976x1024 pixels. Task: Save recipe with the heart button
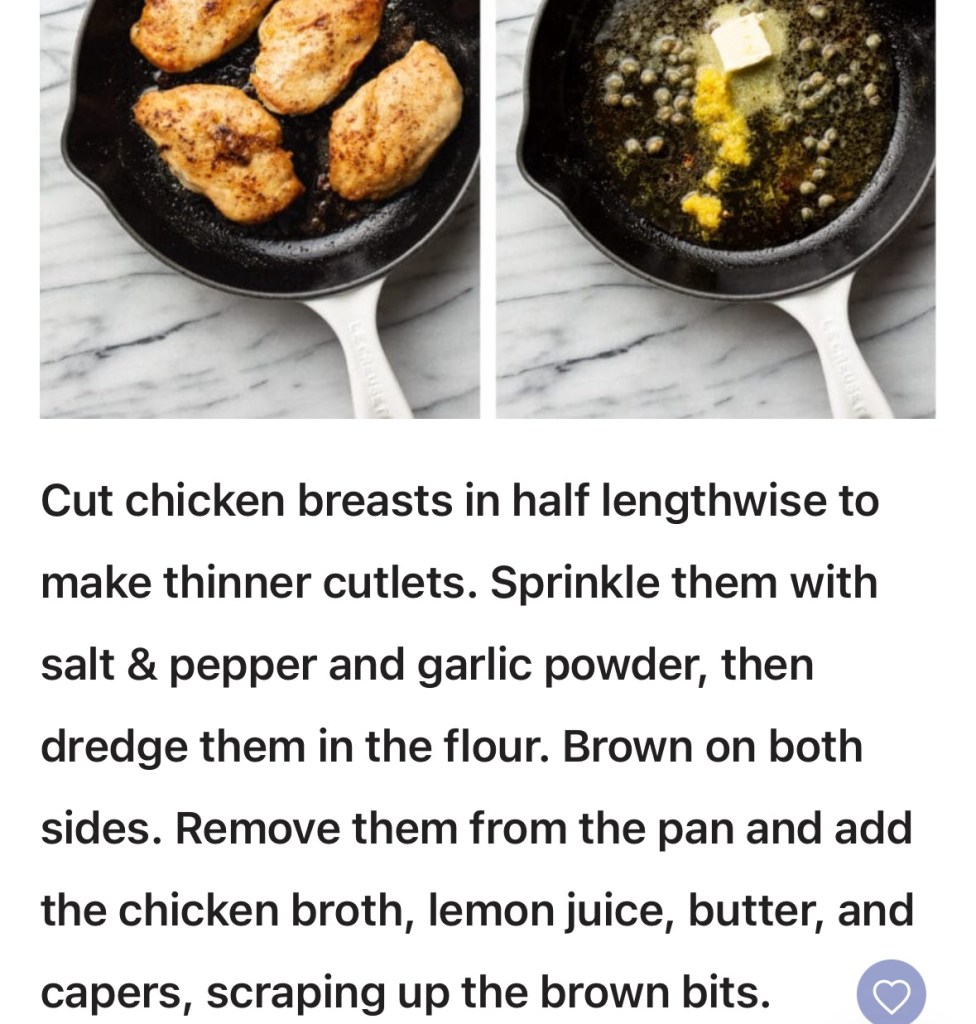point(891,993)
